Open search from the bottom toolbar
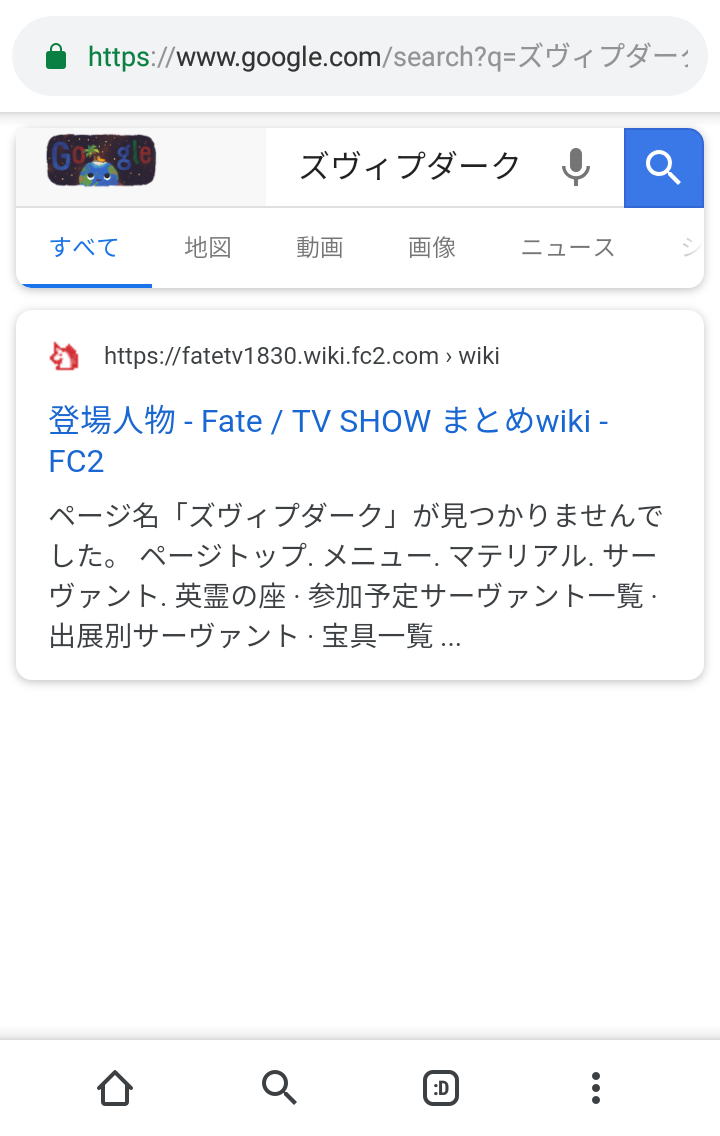The image size is (720, 1136). click(278, 1087)
